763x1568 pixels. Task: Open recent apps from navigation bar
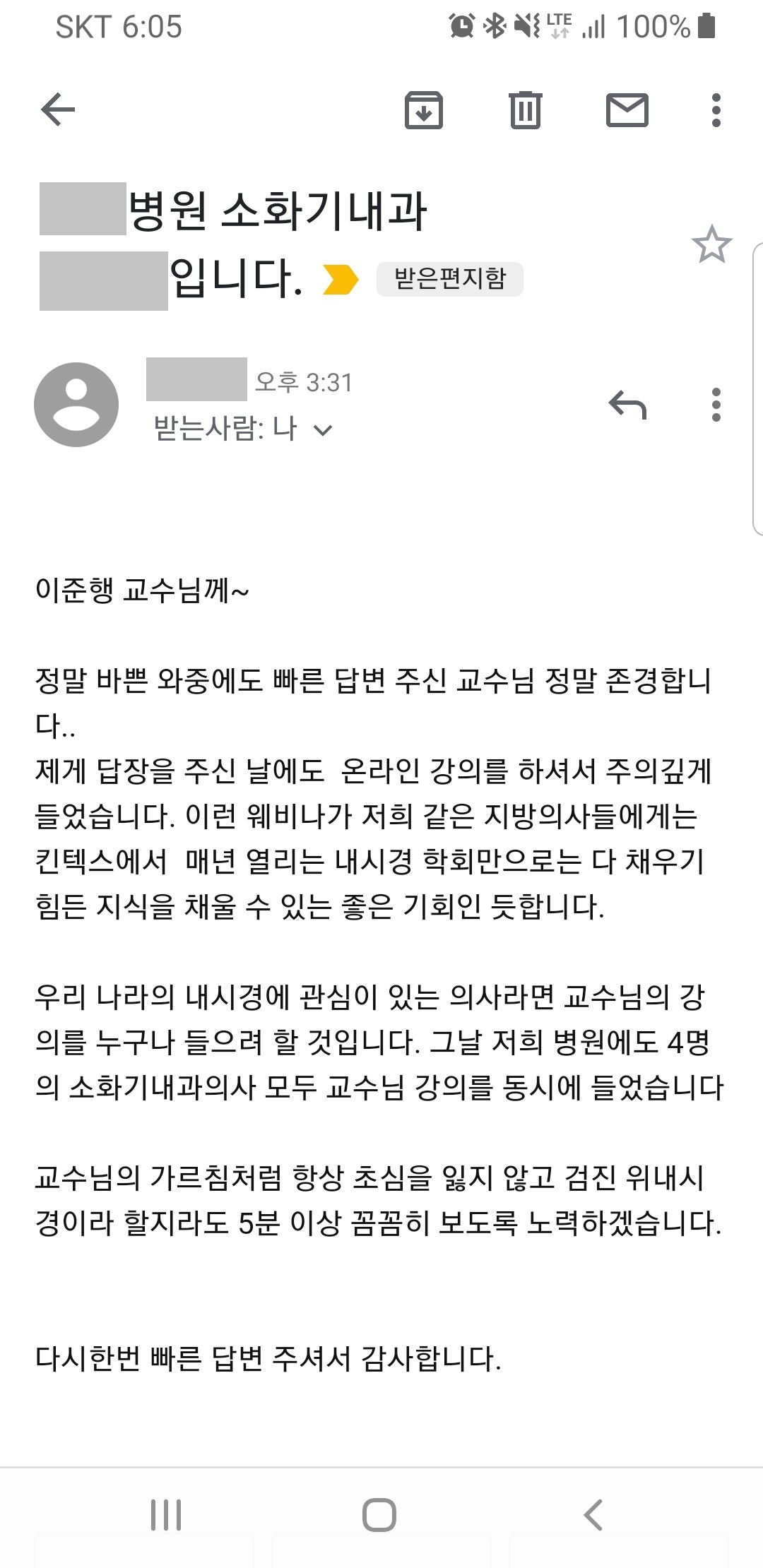pos(167,1514)
